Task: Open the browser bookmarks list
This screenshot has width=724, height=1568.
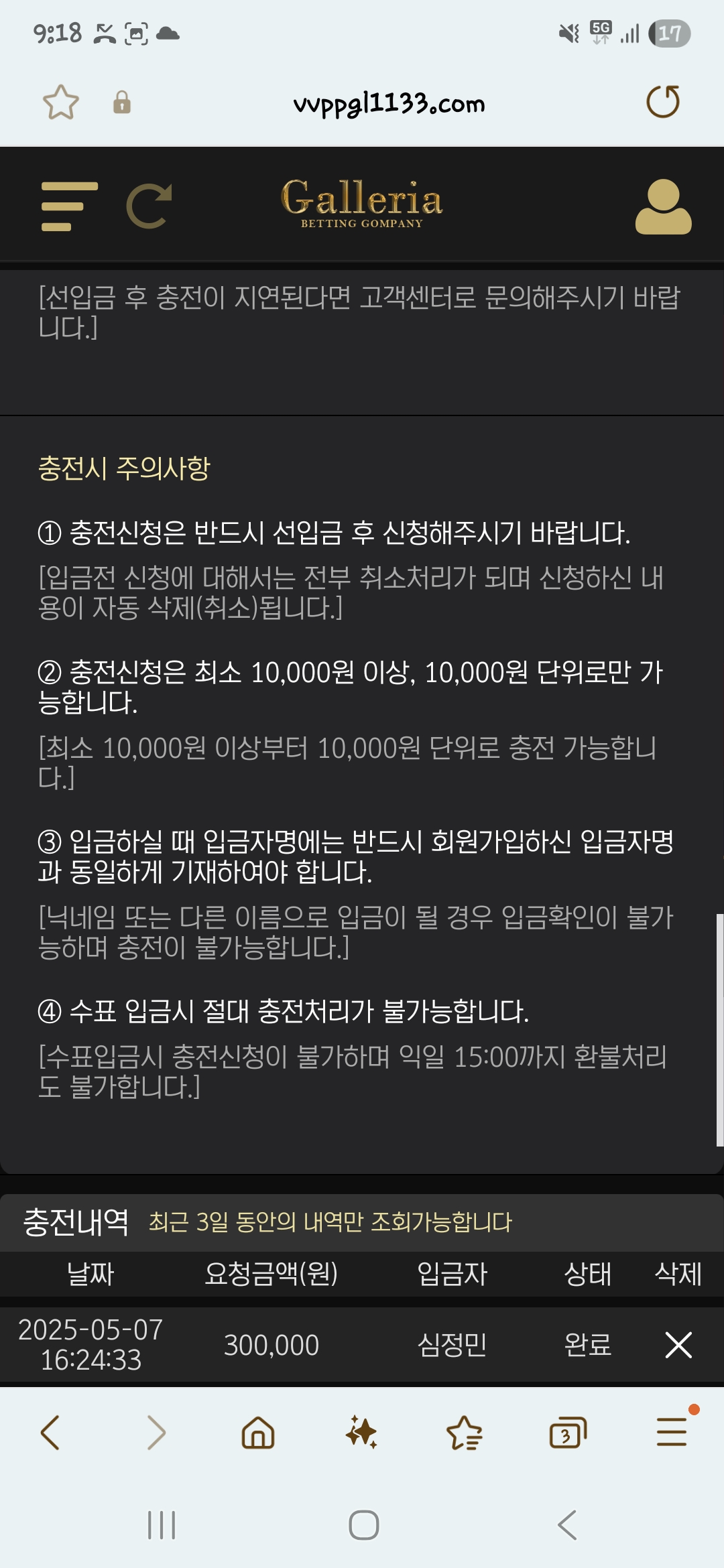Action: click(464, 1433)
